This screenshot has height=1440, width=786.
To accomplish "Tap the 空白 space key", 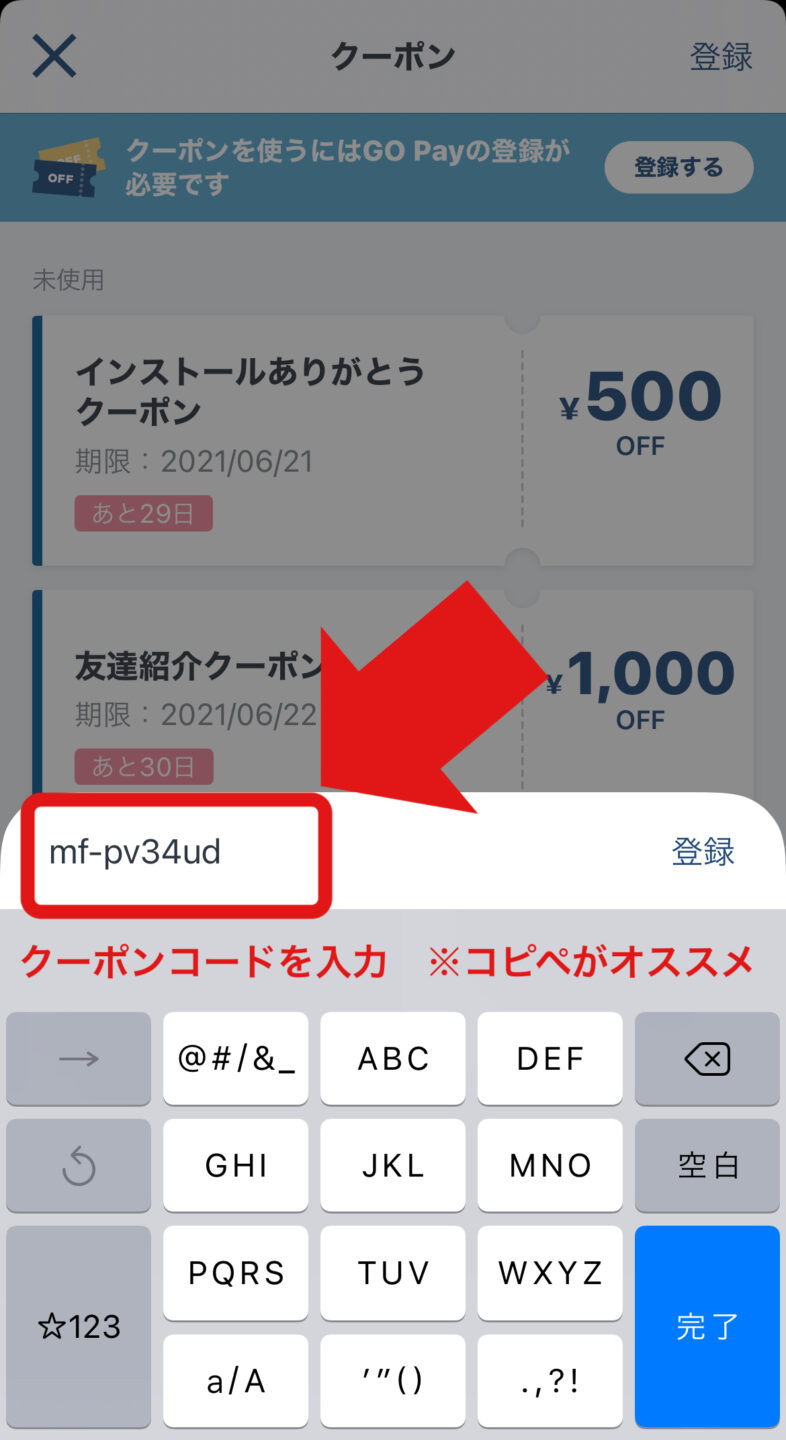I will pyautogui.click(x=707, y=1166).
